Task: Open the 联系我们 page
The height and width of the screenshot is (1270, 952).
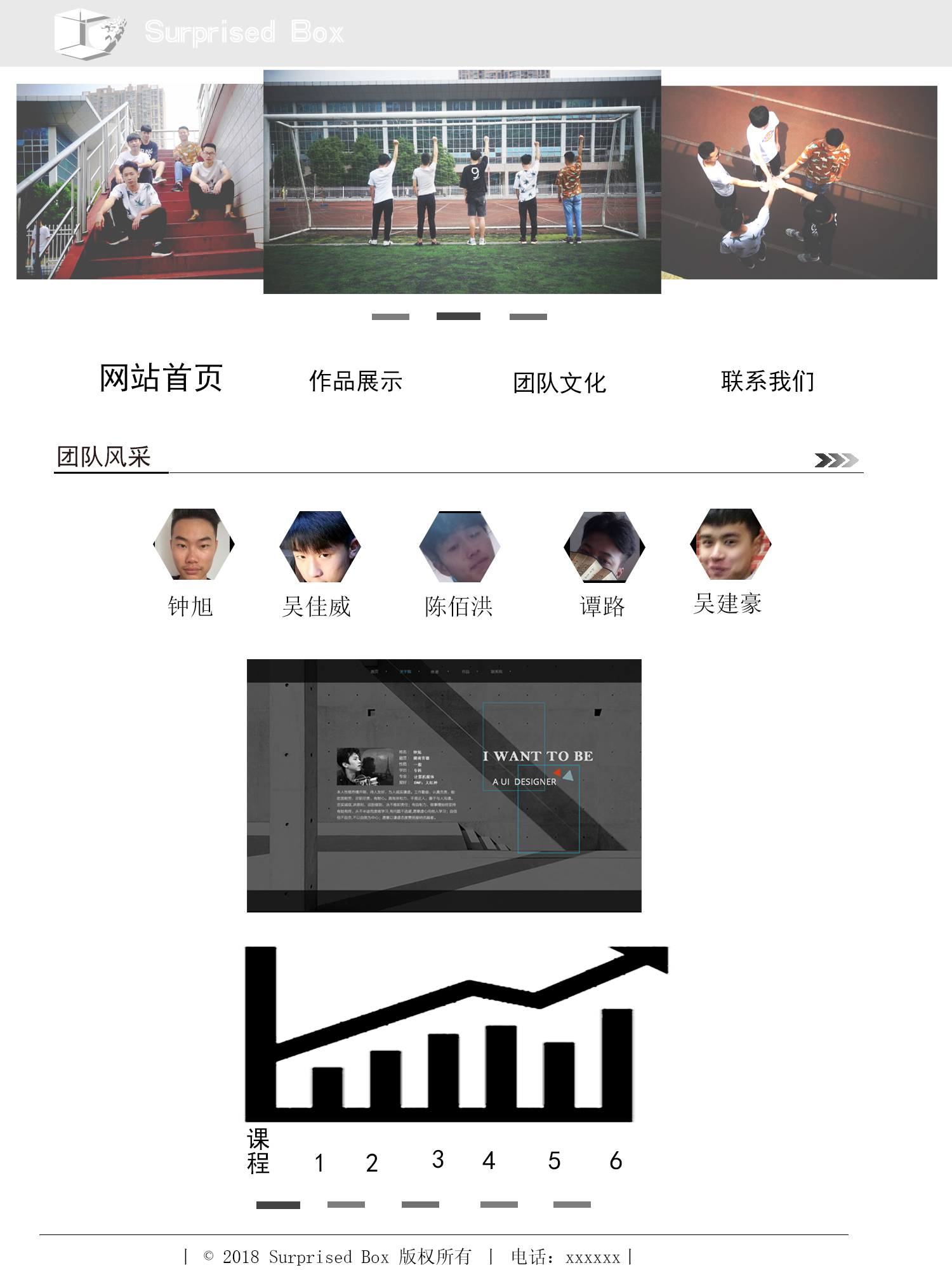Action: coord(767,382)
